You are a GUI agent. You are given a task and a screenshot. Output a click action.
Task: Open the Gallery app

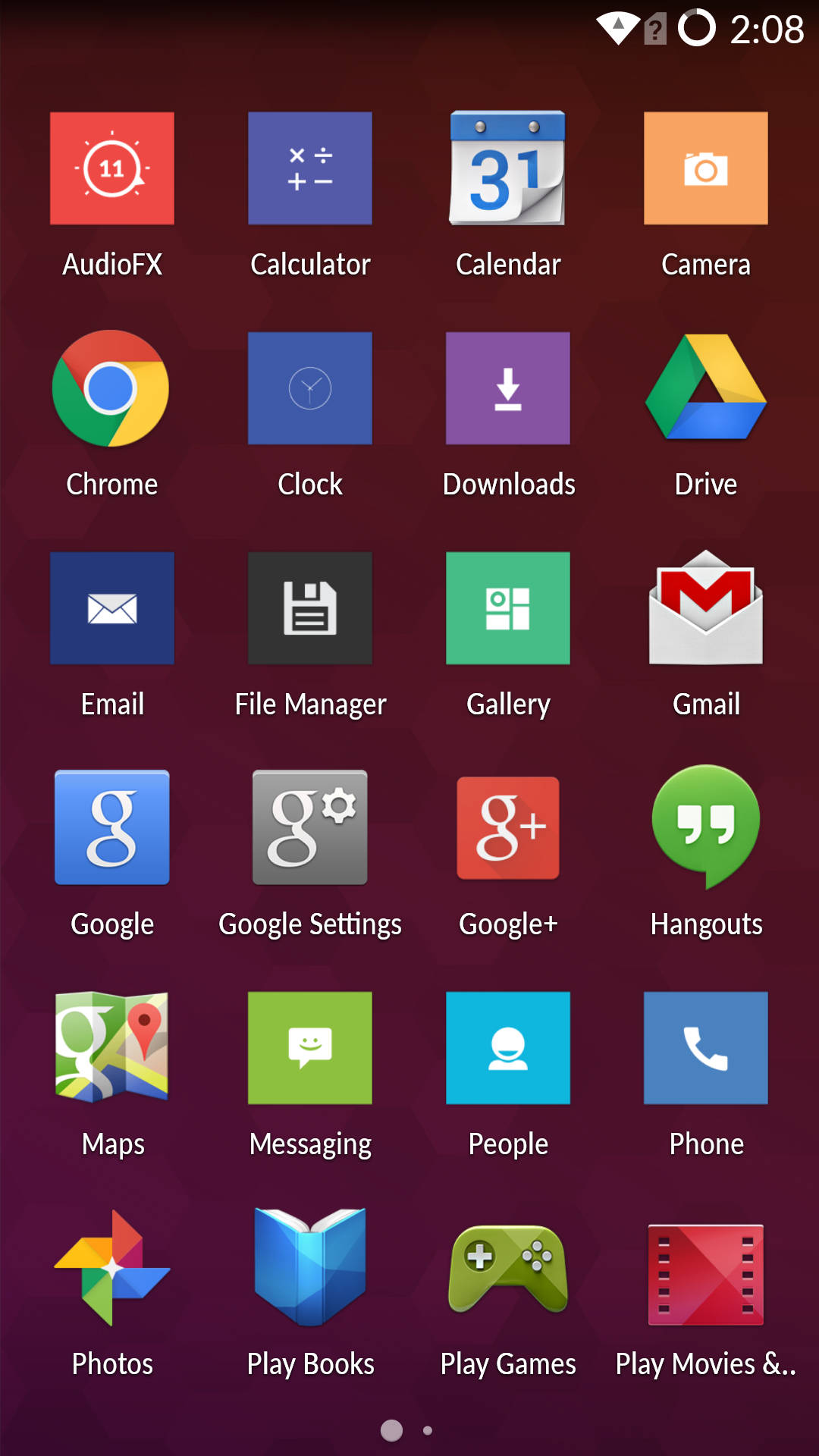[x=508, y=608]
